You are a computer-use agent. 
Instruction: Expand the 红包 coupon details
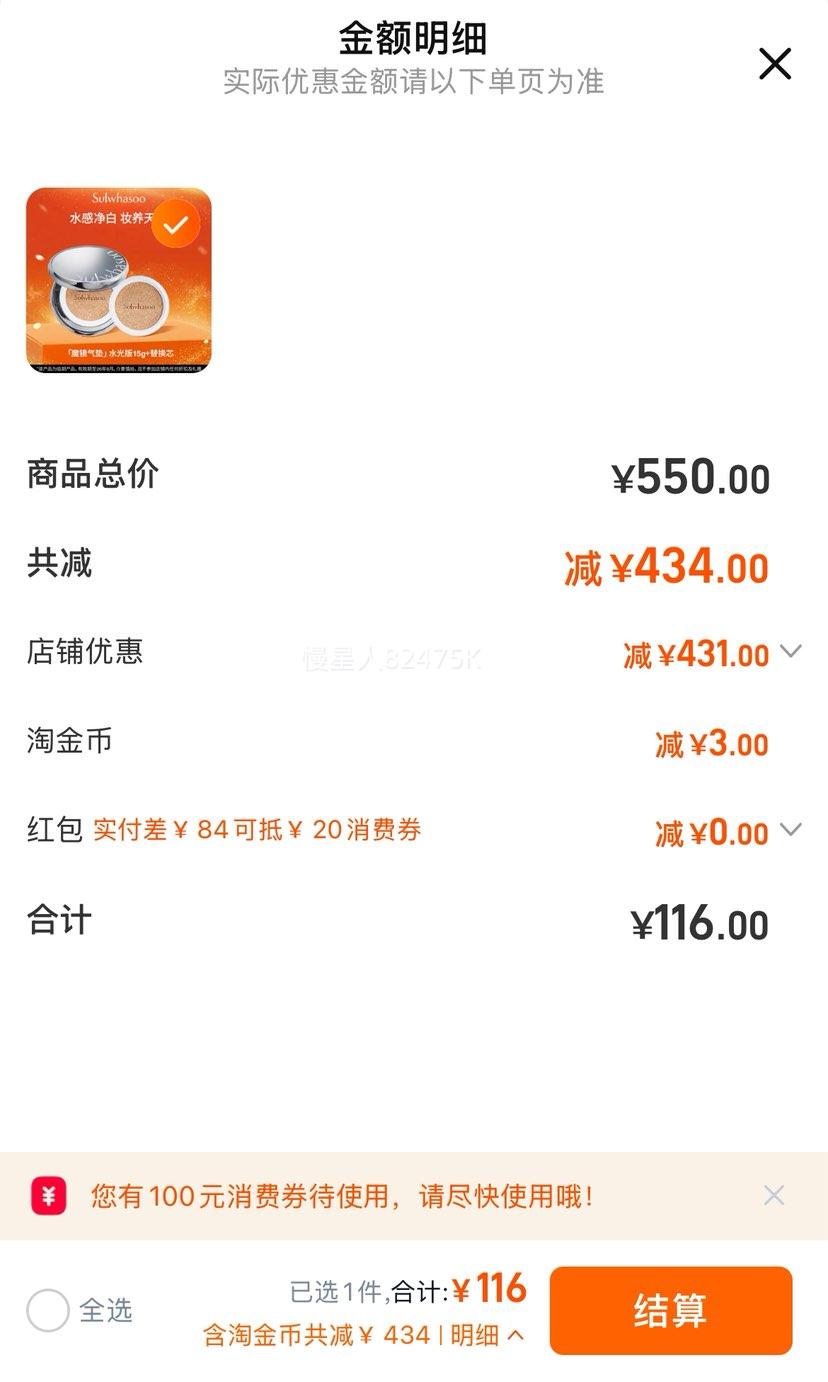[790, 829]
